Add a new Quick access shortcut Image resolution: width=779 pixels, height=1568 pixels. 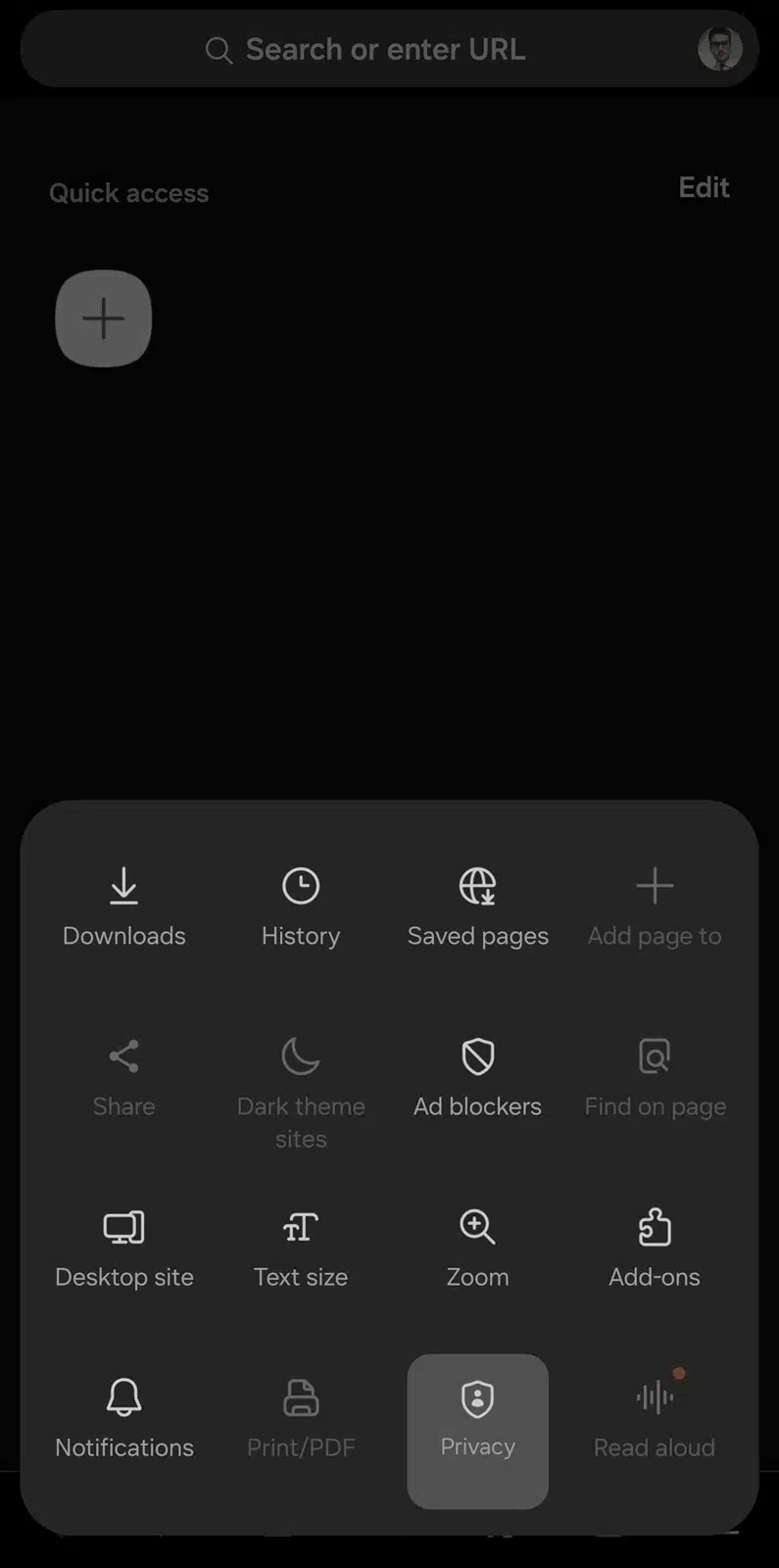coord(104,318)
